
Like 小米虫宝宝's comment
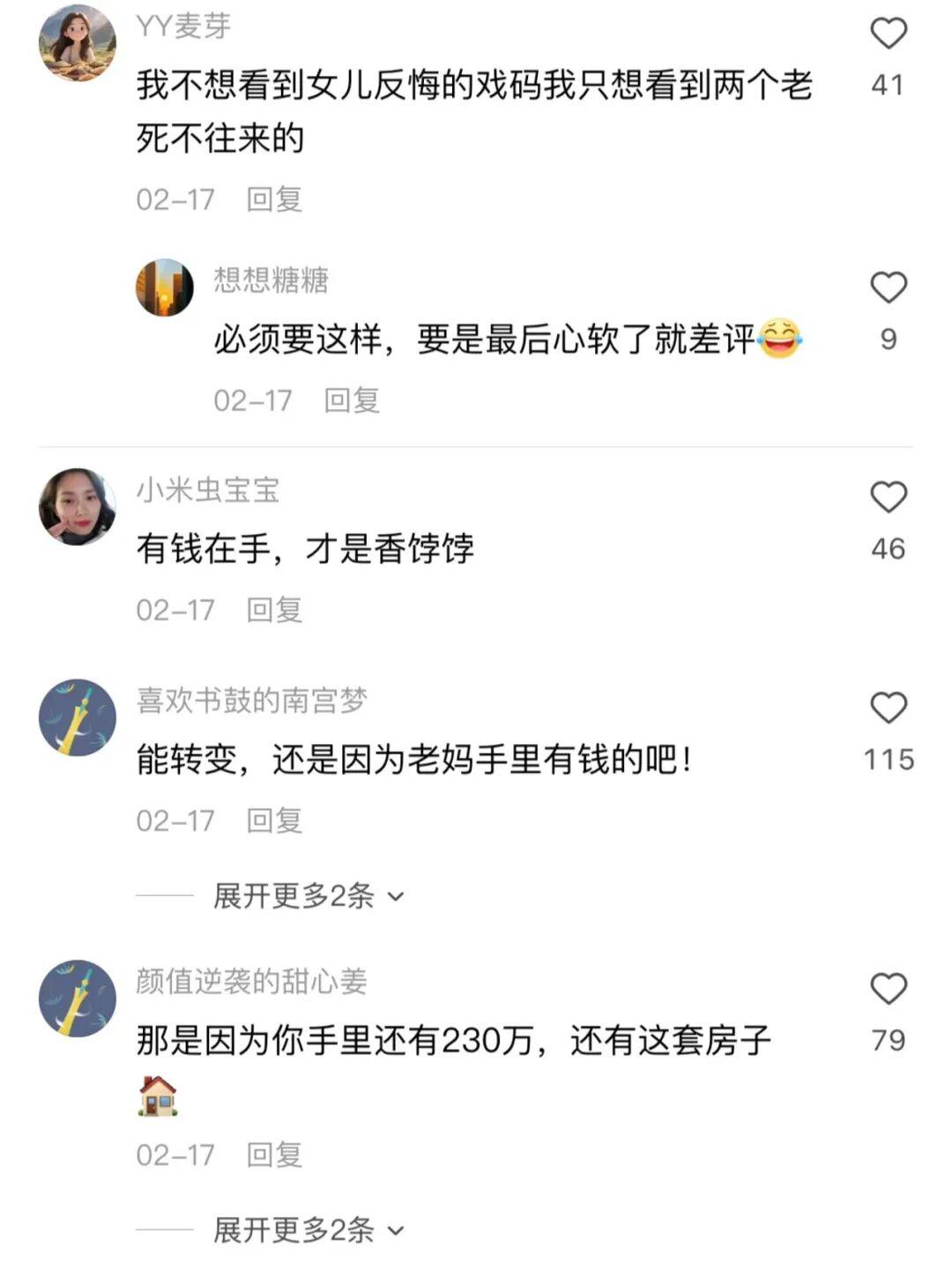coord(888,497)
